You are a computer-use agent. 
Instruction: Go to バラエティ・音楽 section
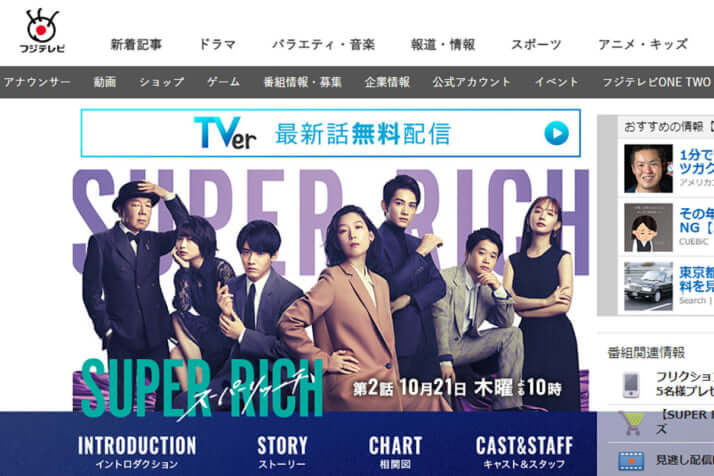pyautogui.click(x=323, y=45)
